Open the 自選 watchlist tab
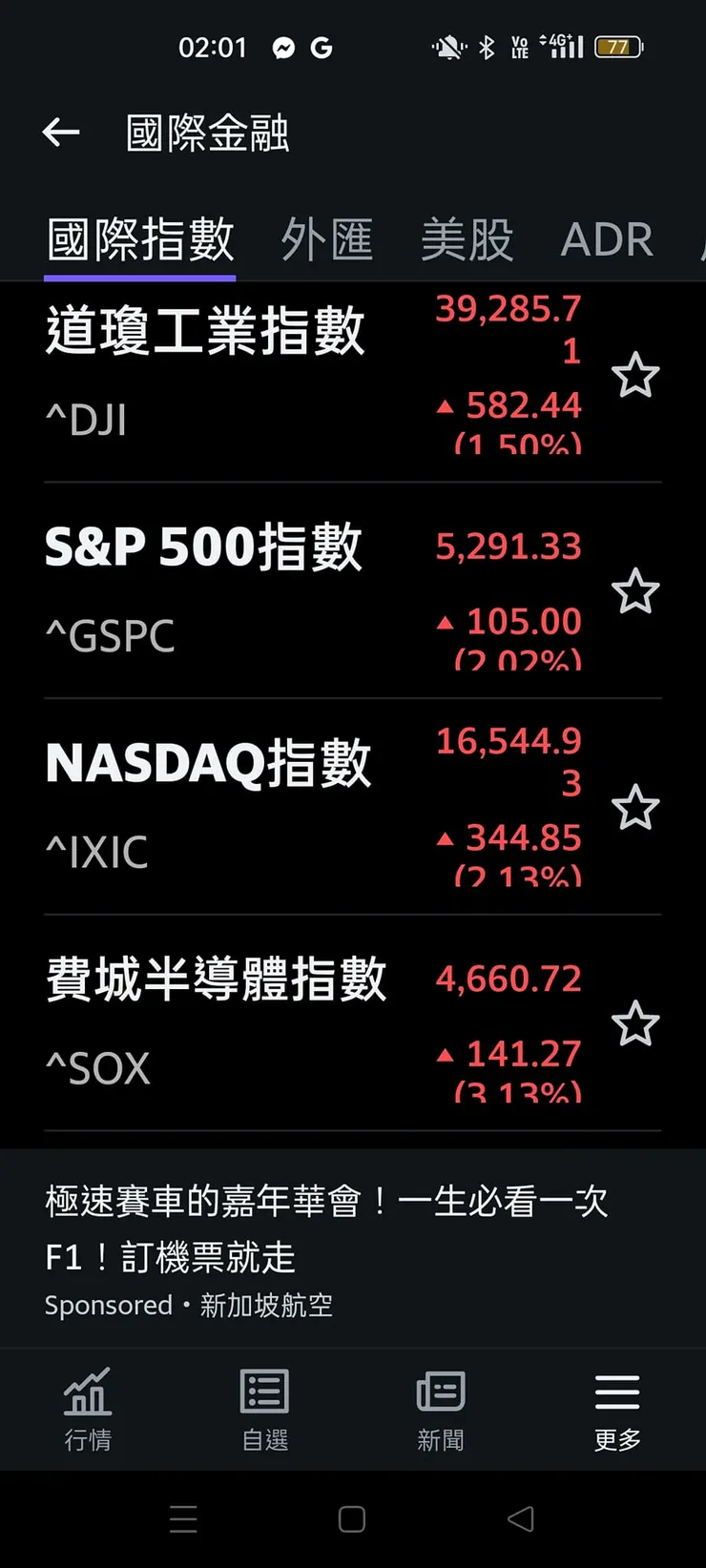The image size is (706, 1568). point(264,1410)
